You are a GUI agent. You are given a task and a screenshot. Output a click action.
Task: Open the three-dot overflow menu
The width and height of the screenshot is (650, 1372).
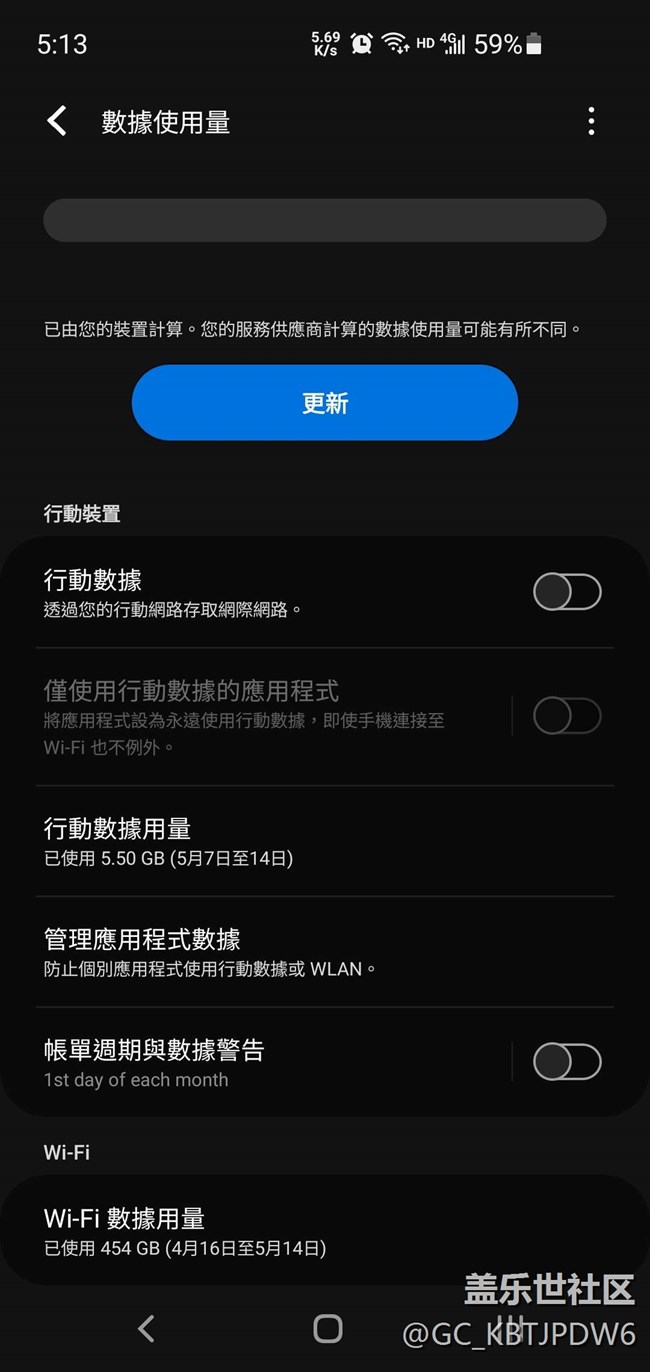[591, 122]
